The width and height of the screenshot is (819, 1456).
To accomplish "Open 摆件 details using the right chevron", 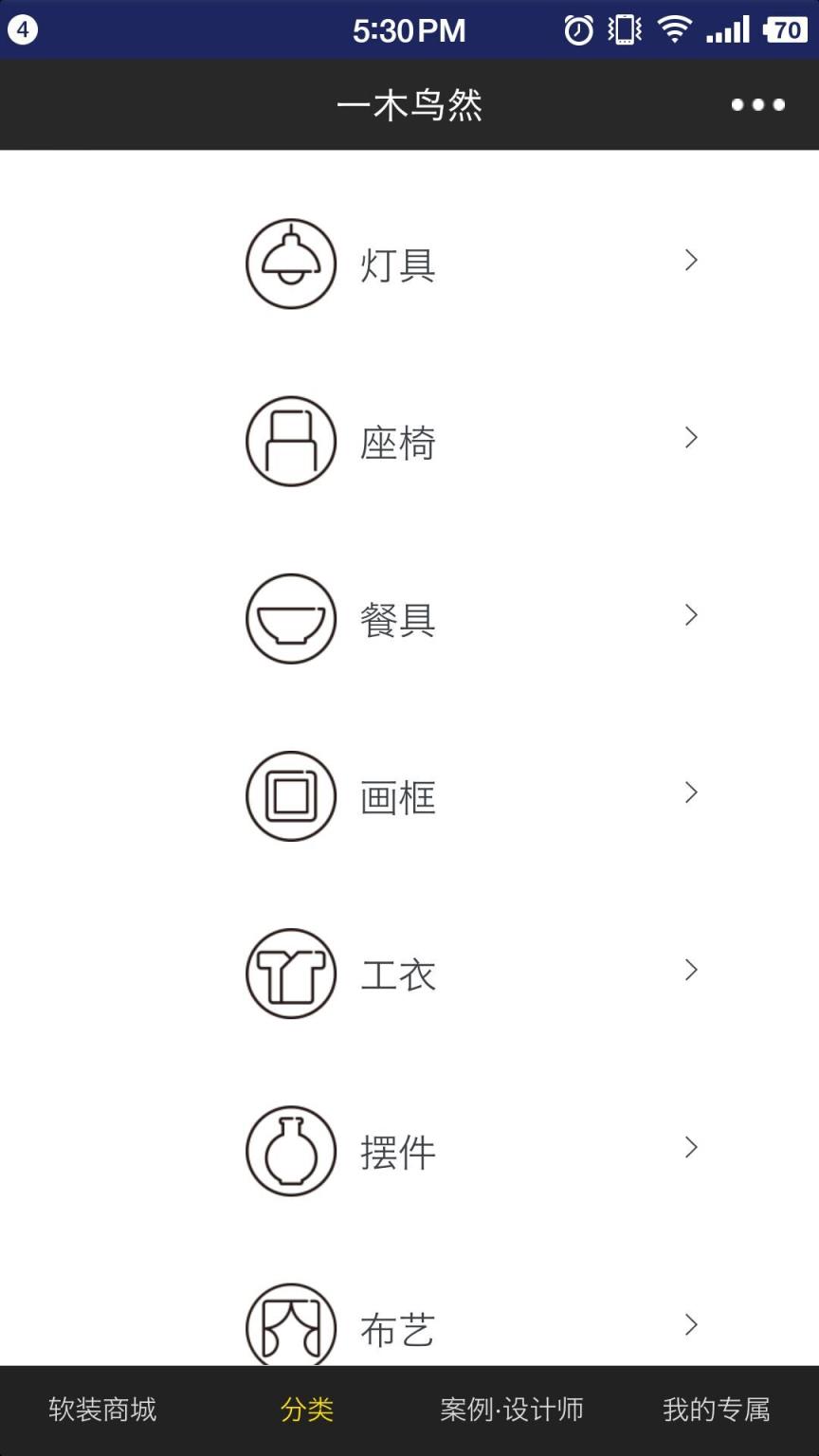I will tap(689, 1148).
